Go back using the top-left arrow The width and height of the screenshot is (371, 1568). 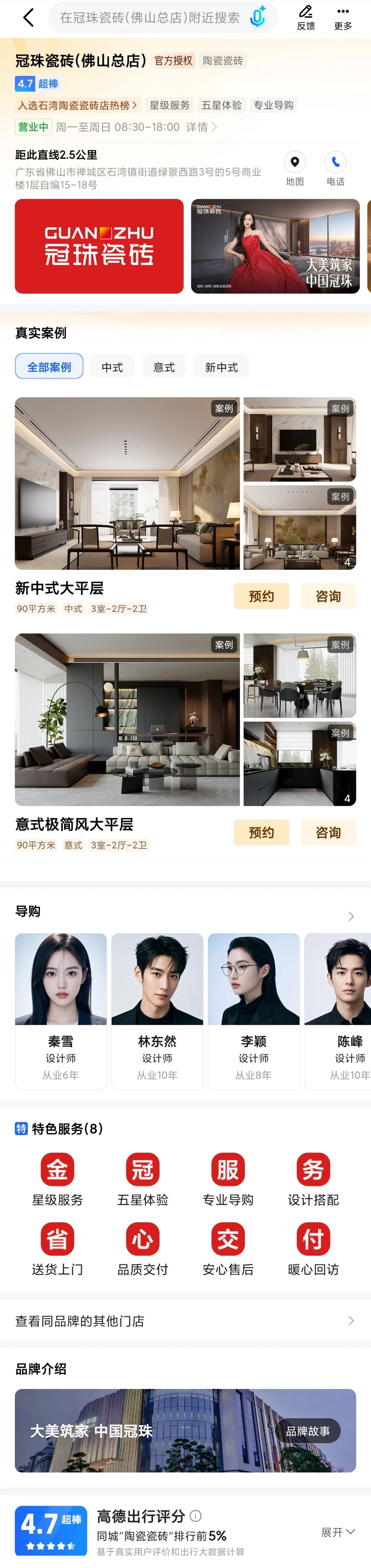28,18
